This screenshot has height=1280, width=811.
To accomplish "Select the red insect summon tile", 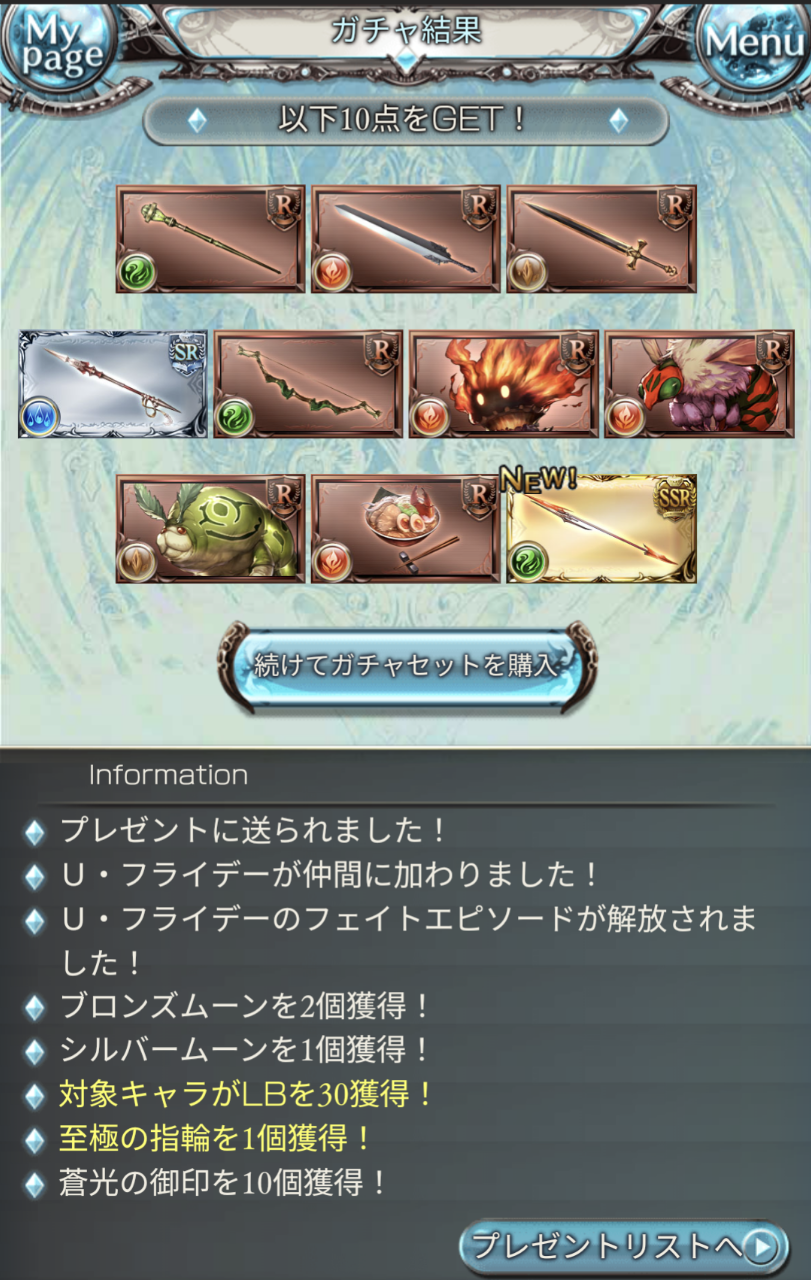I will click(x=698, y=384).
